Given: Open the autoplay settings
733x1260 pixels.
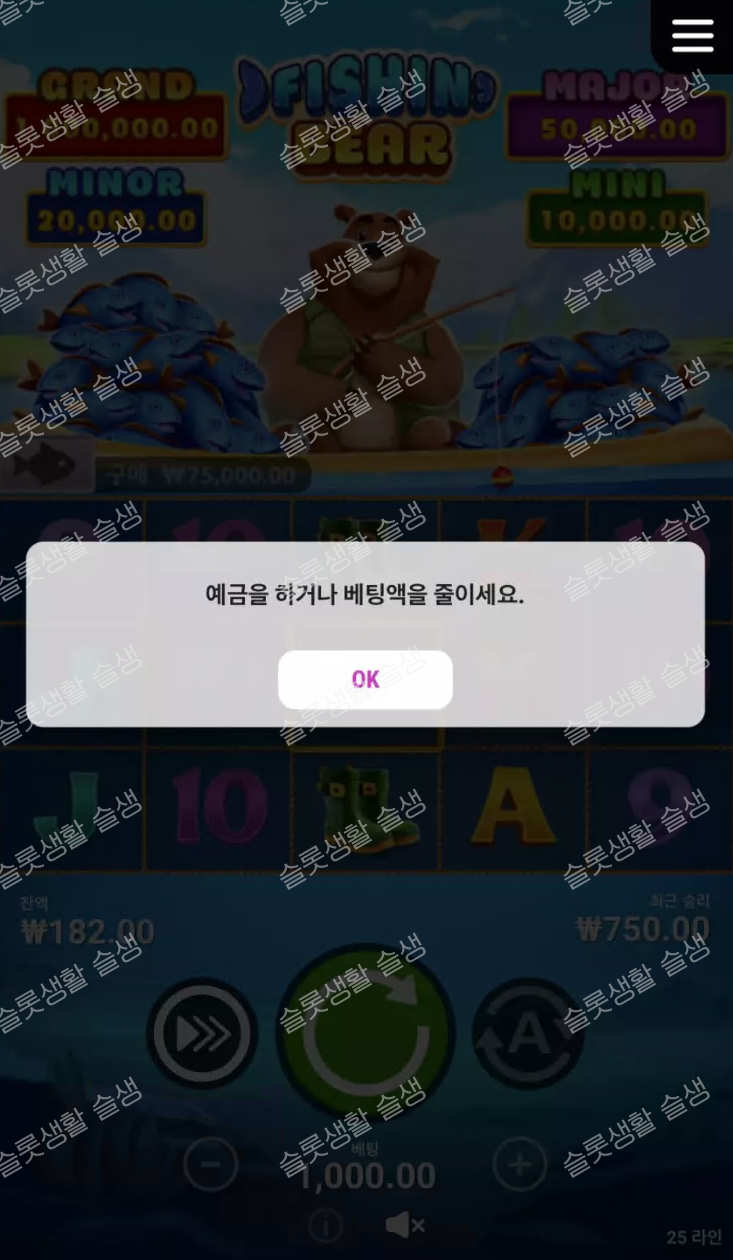Looking at the screenshot, I should 528,1034.
